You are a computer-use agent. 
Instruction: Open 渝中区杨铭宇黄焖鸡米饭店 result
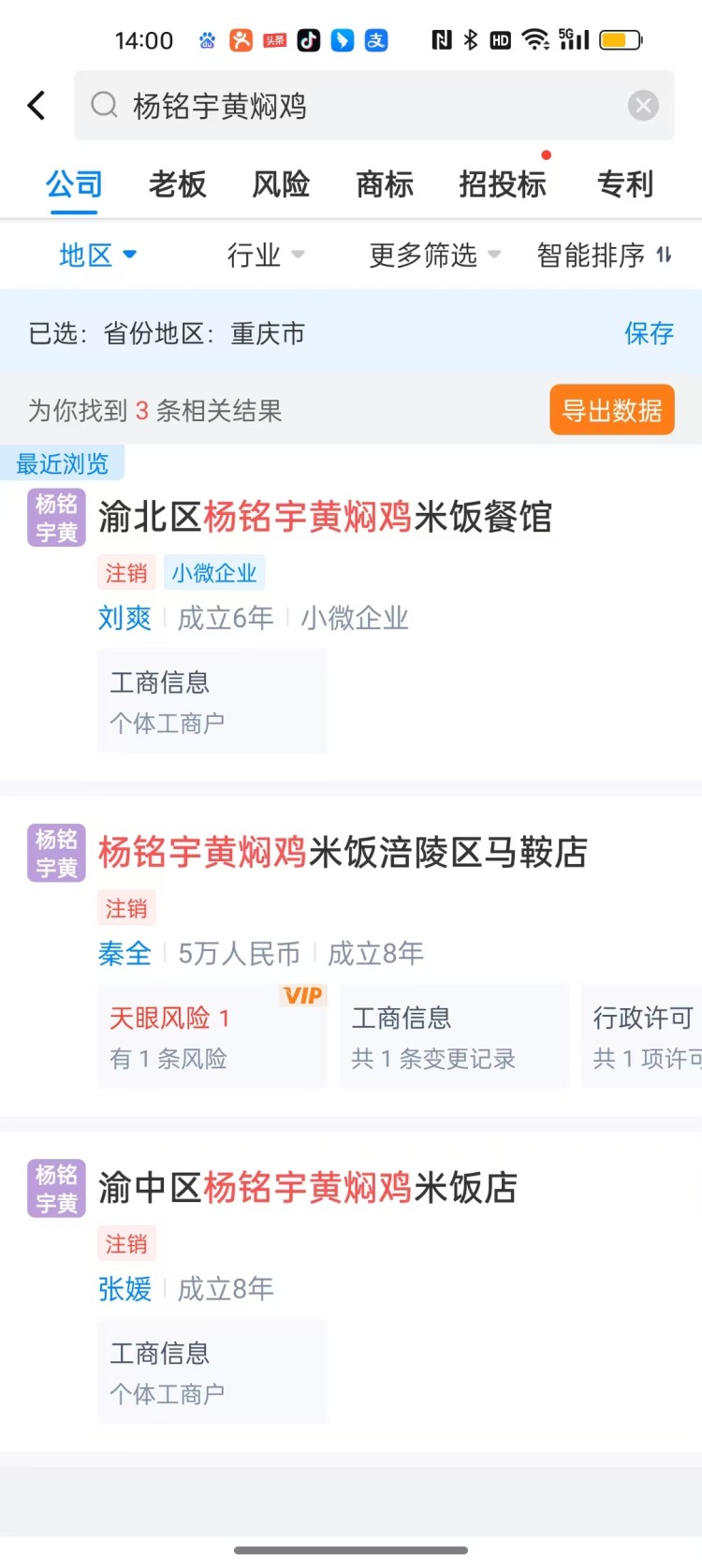tap(308, 1188)
